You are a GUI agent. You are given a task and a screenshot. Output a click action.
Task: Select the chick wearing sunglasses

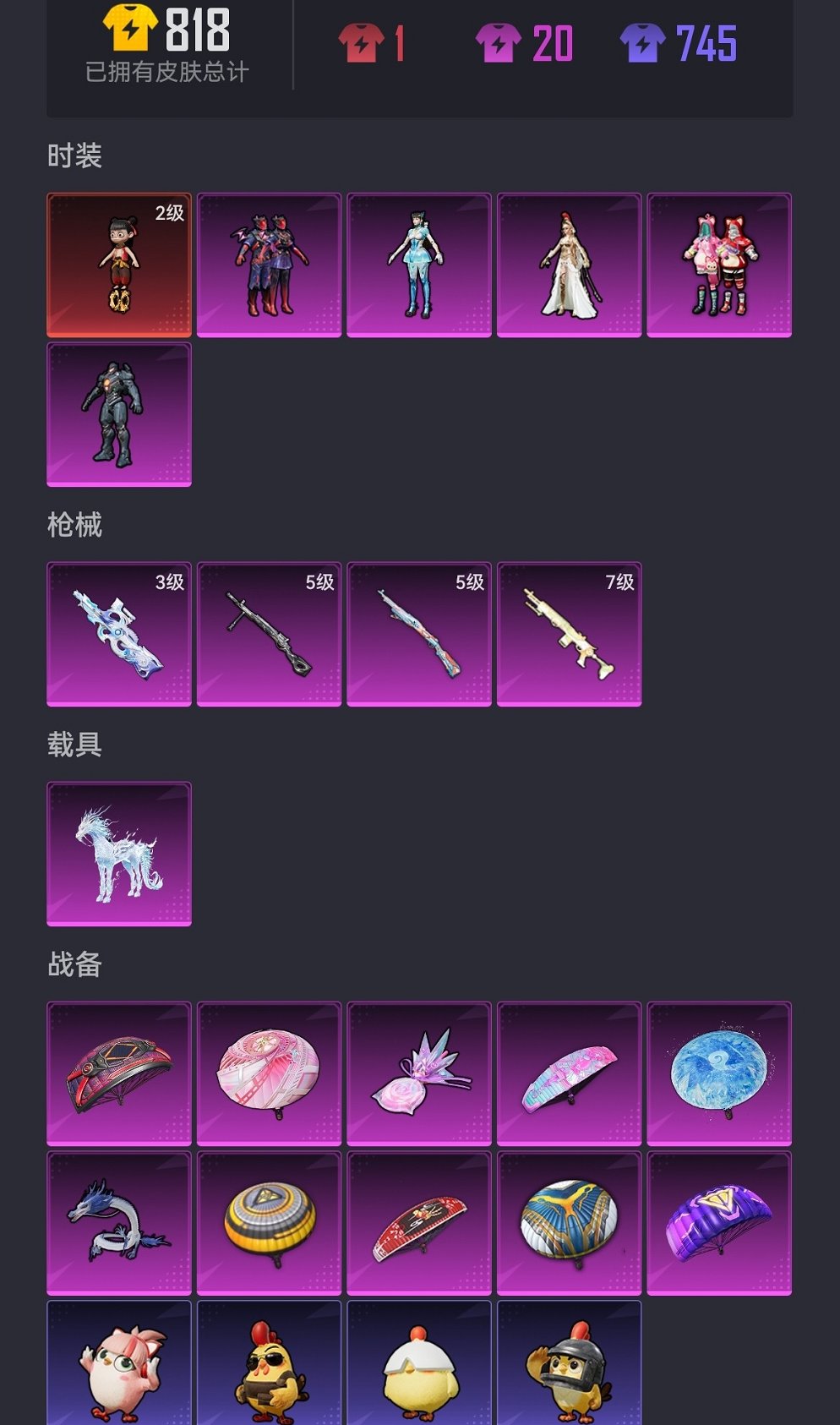click(x=269, y=1365)
